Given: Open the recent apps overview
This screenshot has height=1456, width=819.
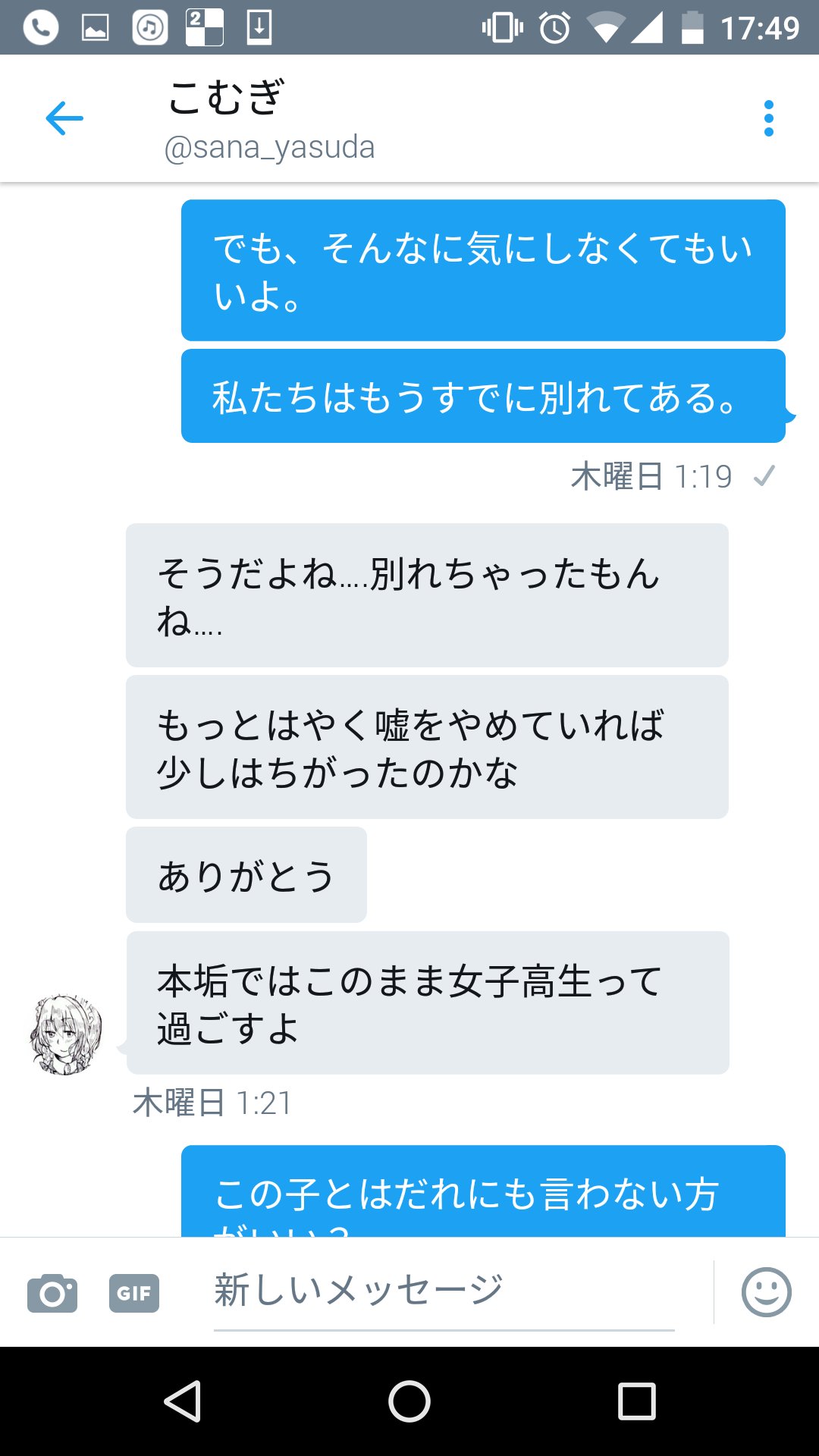Looking at the screenshot, I should tap(636, 1401).
